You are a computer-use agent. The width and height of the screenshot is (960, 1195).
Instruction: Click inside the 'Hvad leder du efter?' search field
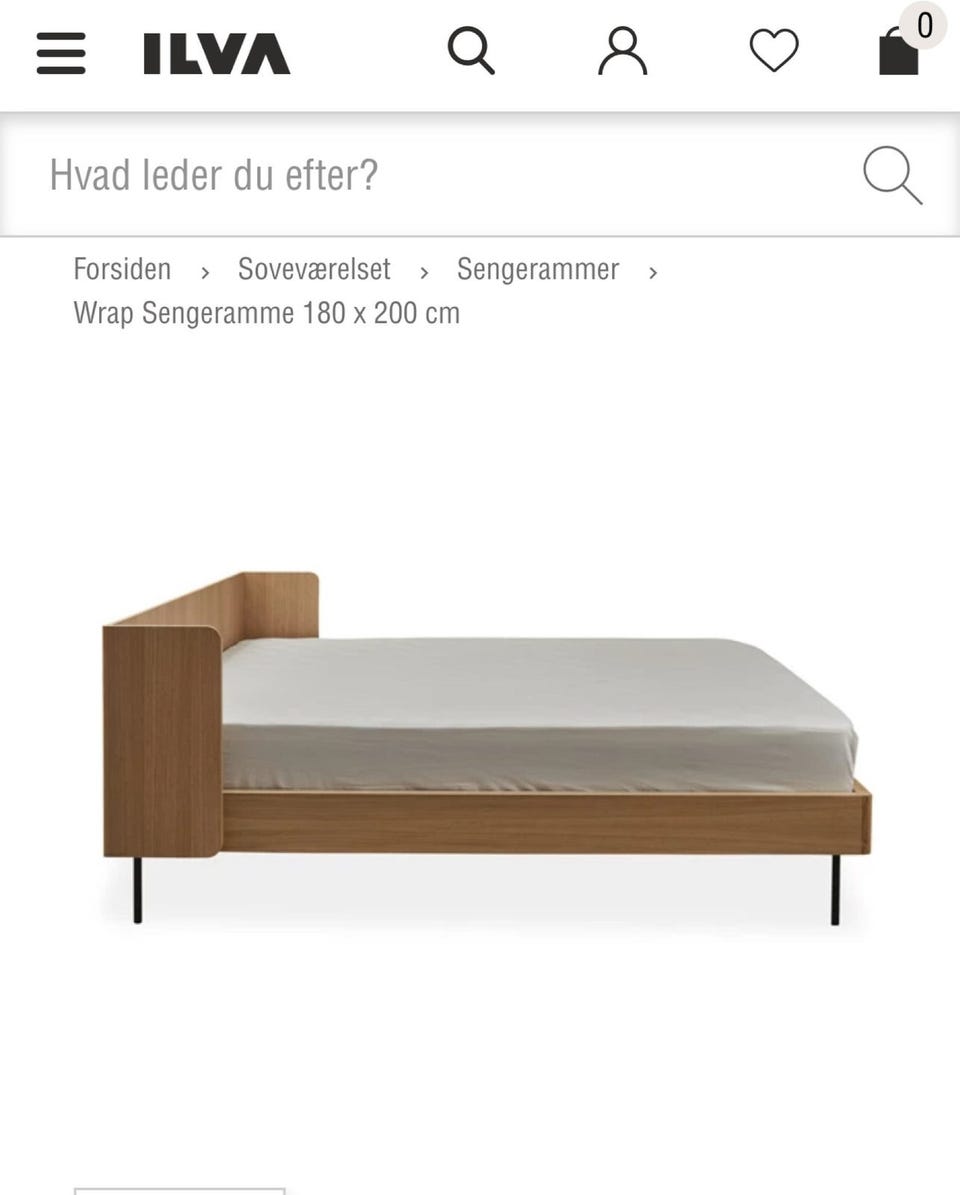[x=400, y=175]
